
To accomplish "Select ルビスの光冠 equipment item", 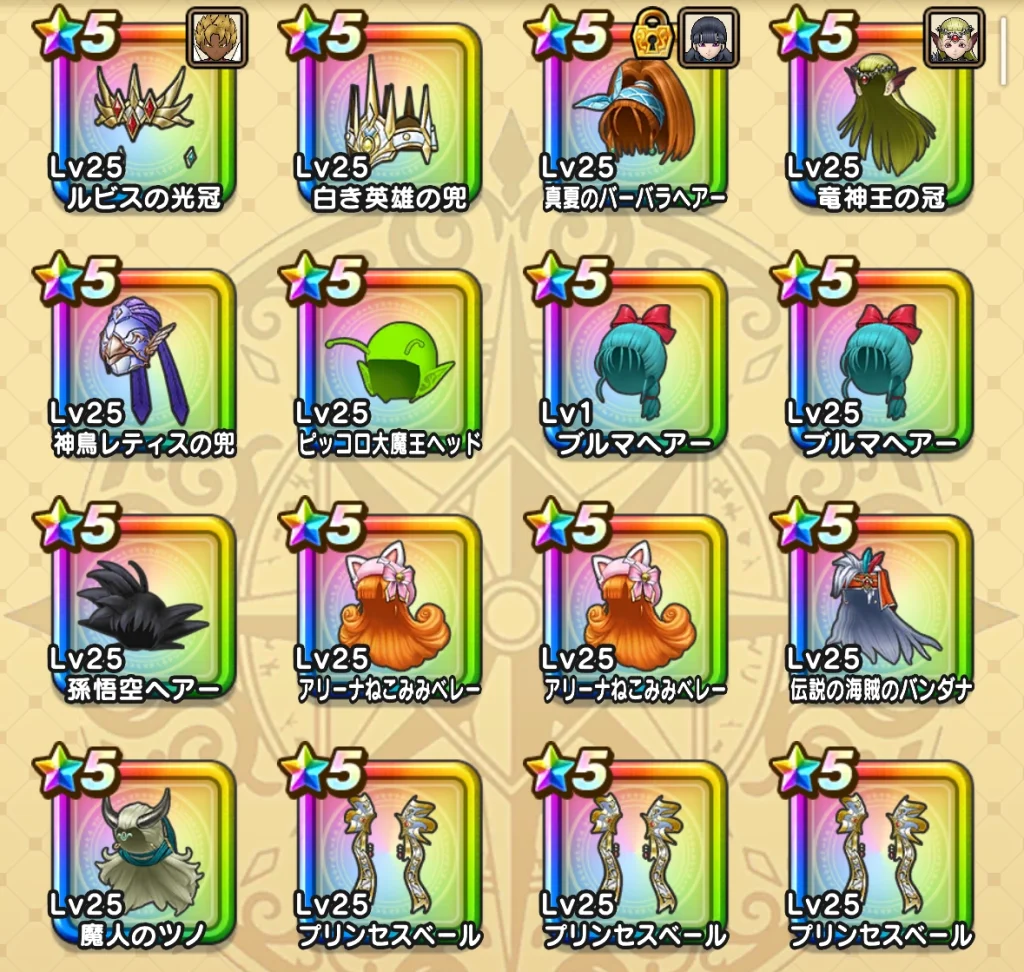I will coord(140,120).
